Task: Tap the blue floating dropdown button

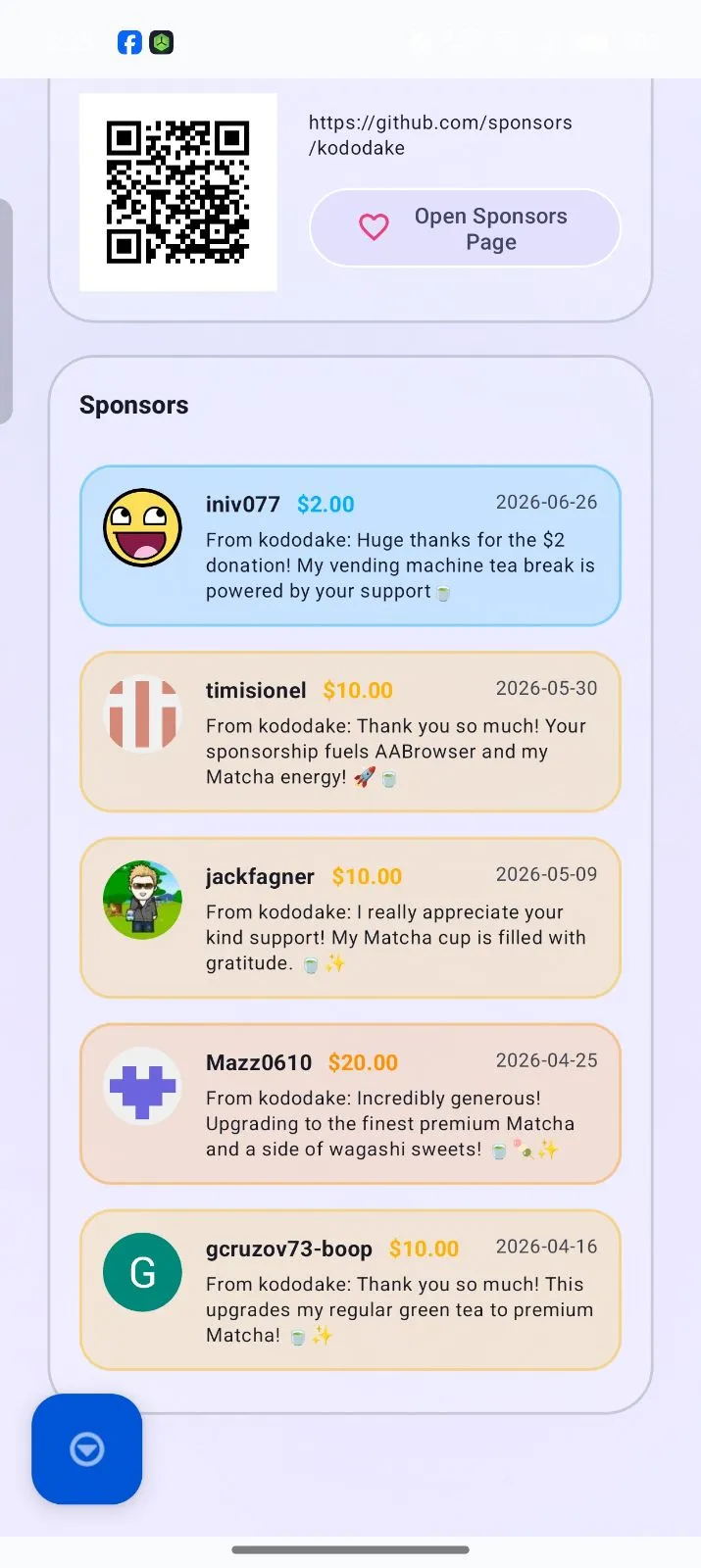Action: coord(87,1448)
